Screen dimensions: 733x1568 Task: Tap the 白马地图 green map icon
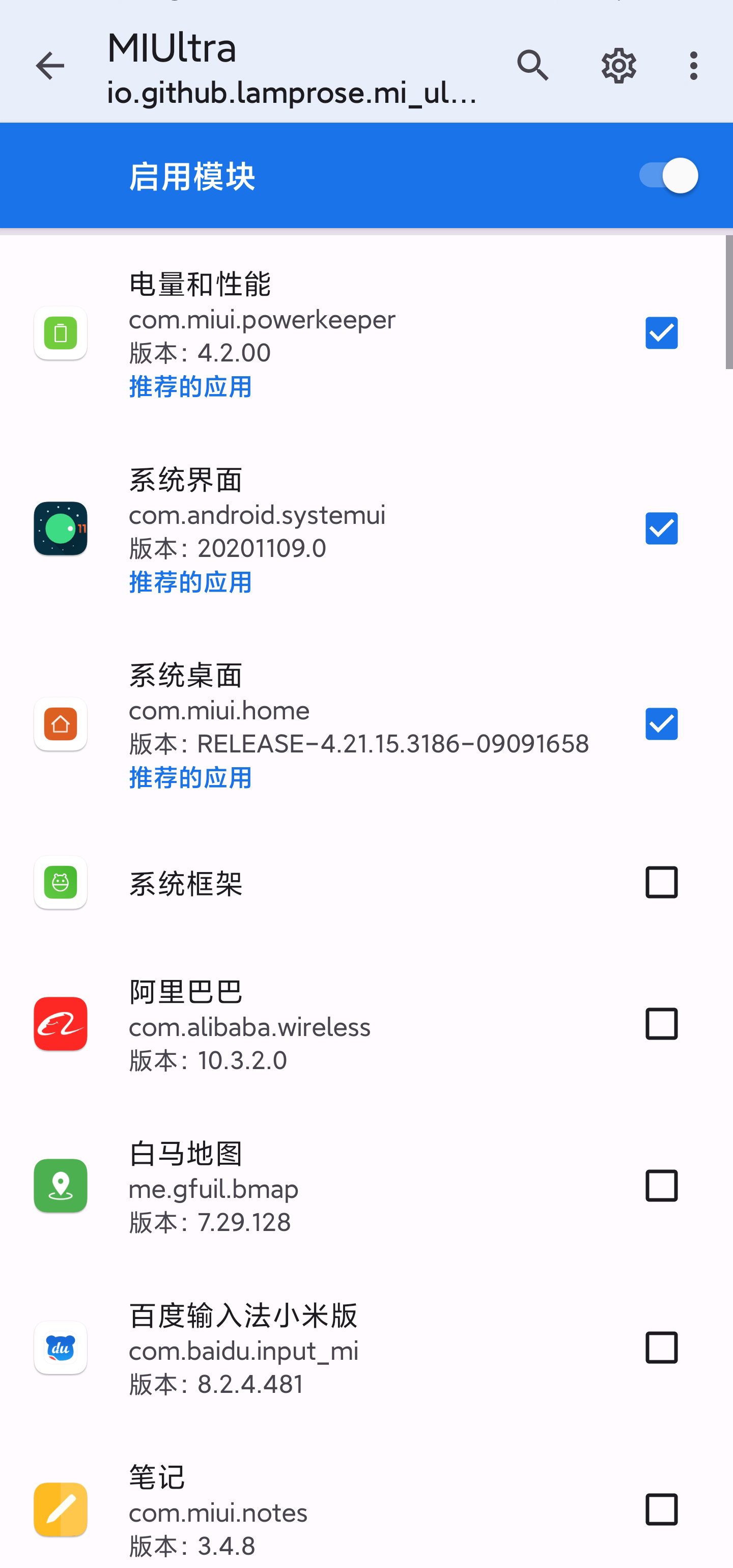tap(60, 1186)
